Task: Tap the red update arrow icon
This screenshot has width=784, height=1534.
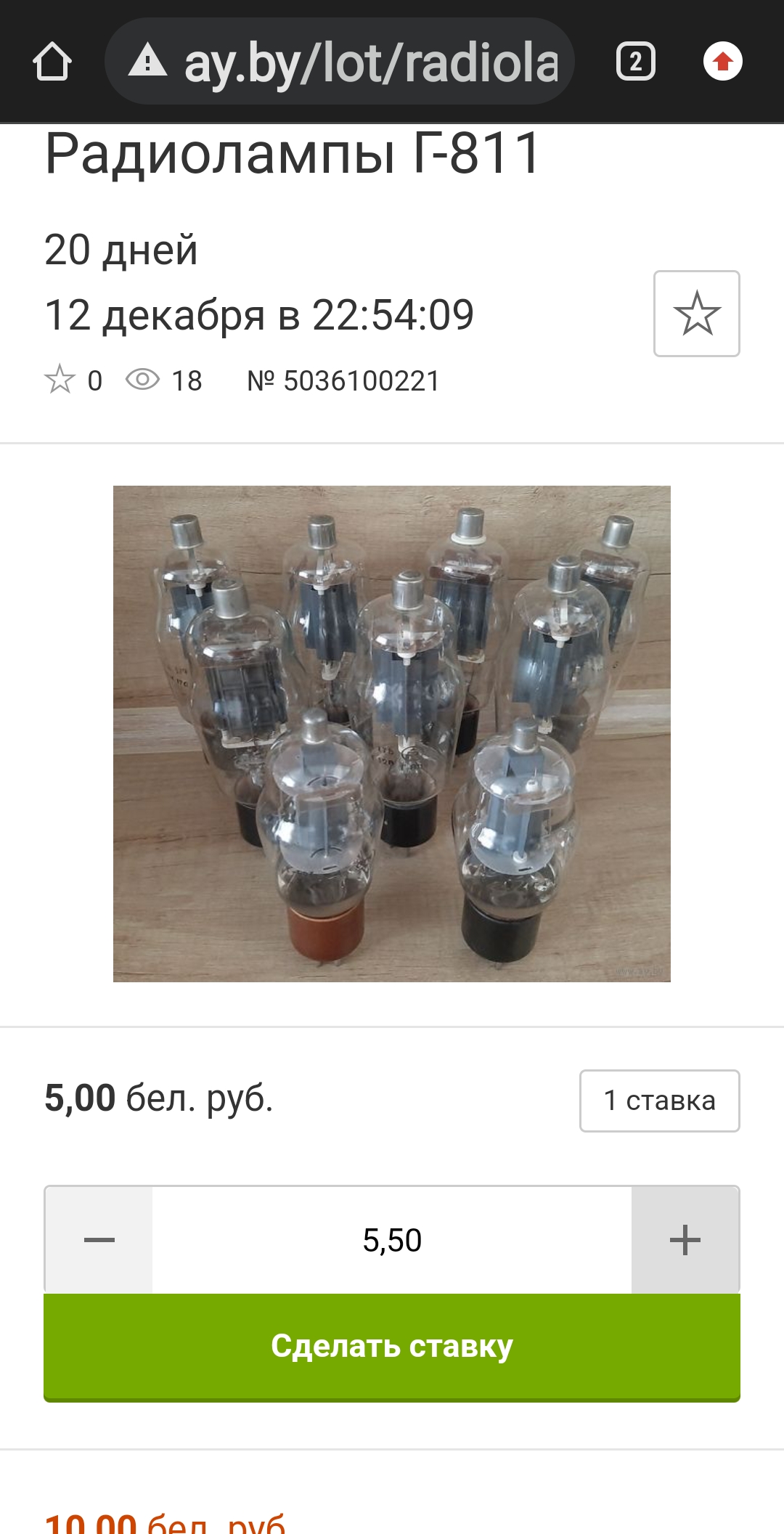Action: point(722,62)
